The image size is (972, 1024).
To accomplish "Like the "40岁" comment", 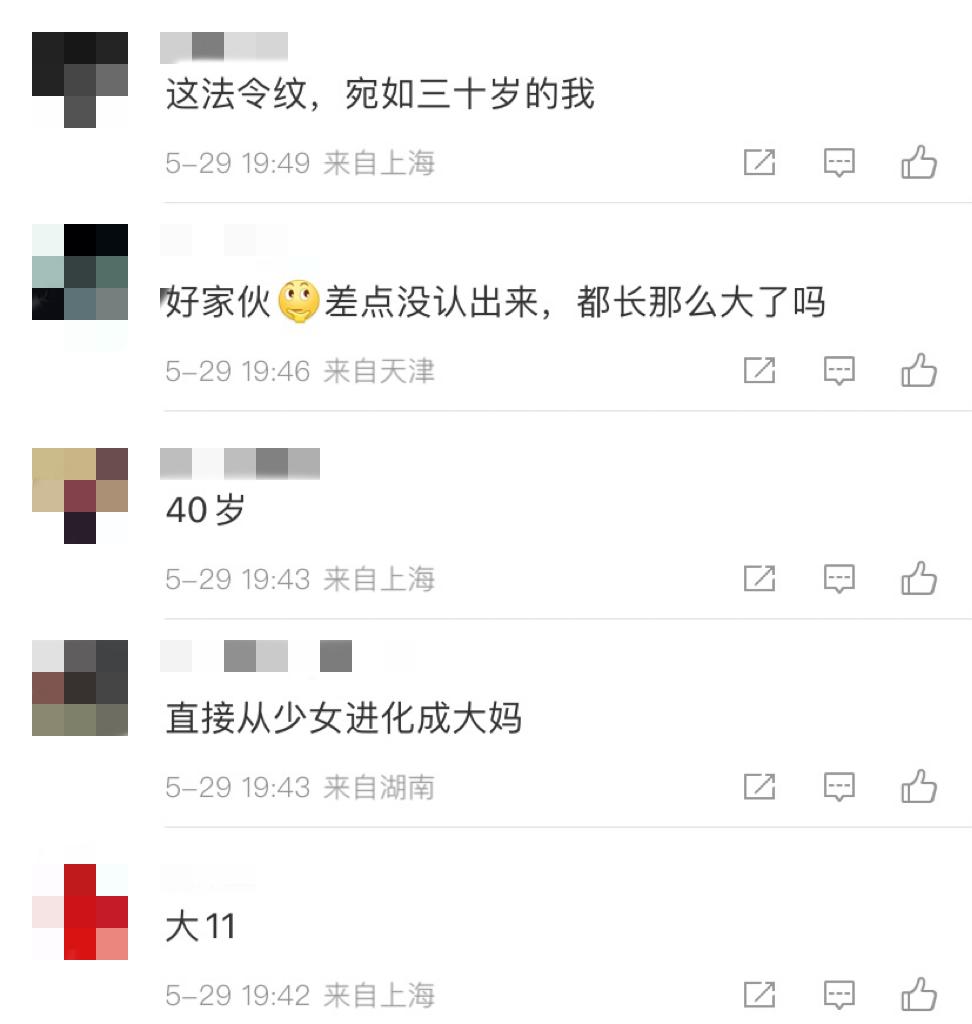I will [x=919, y=578].
